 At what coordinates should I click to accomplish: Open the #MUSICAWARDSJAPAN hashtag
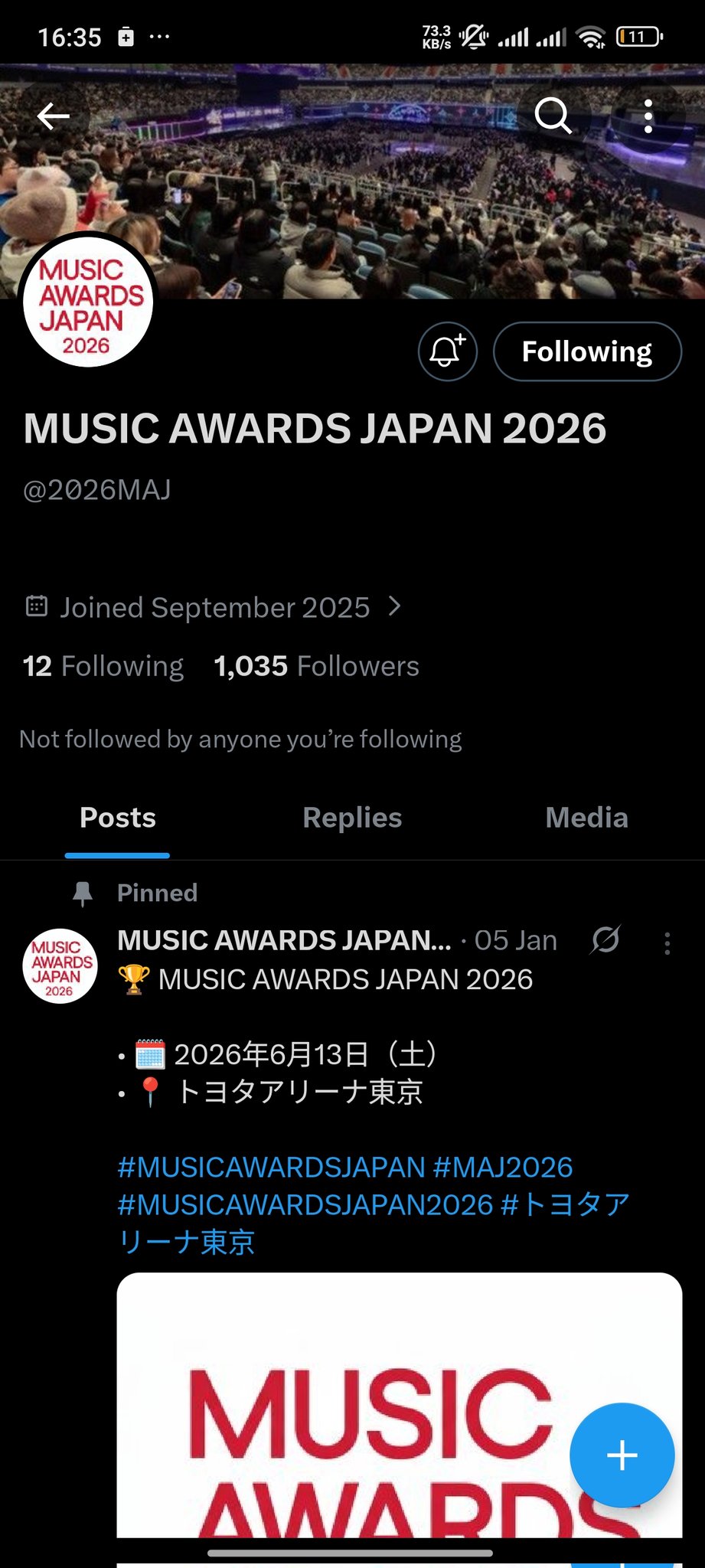(271, 1167)
